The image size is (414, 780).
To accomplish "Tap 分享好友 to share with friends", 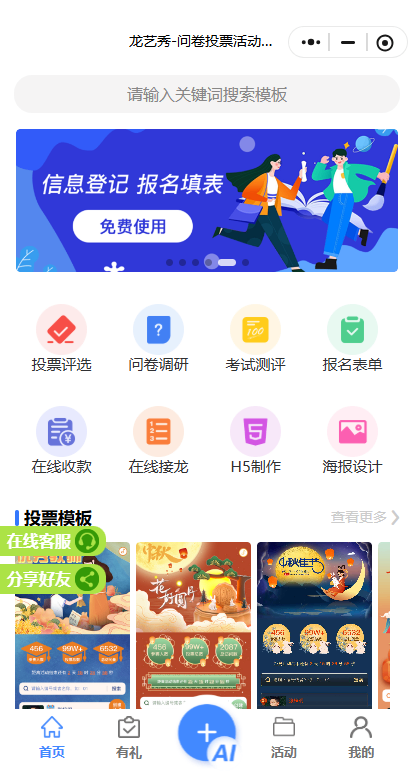I will pos(52,579).
